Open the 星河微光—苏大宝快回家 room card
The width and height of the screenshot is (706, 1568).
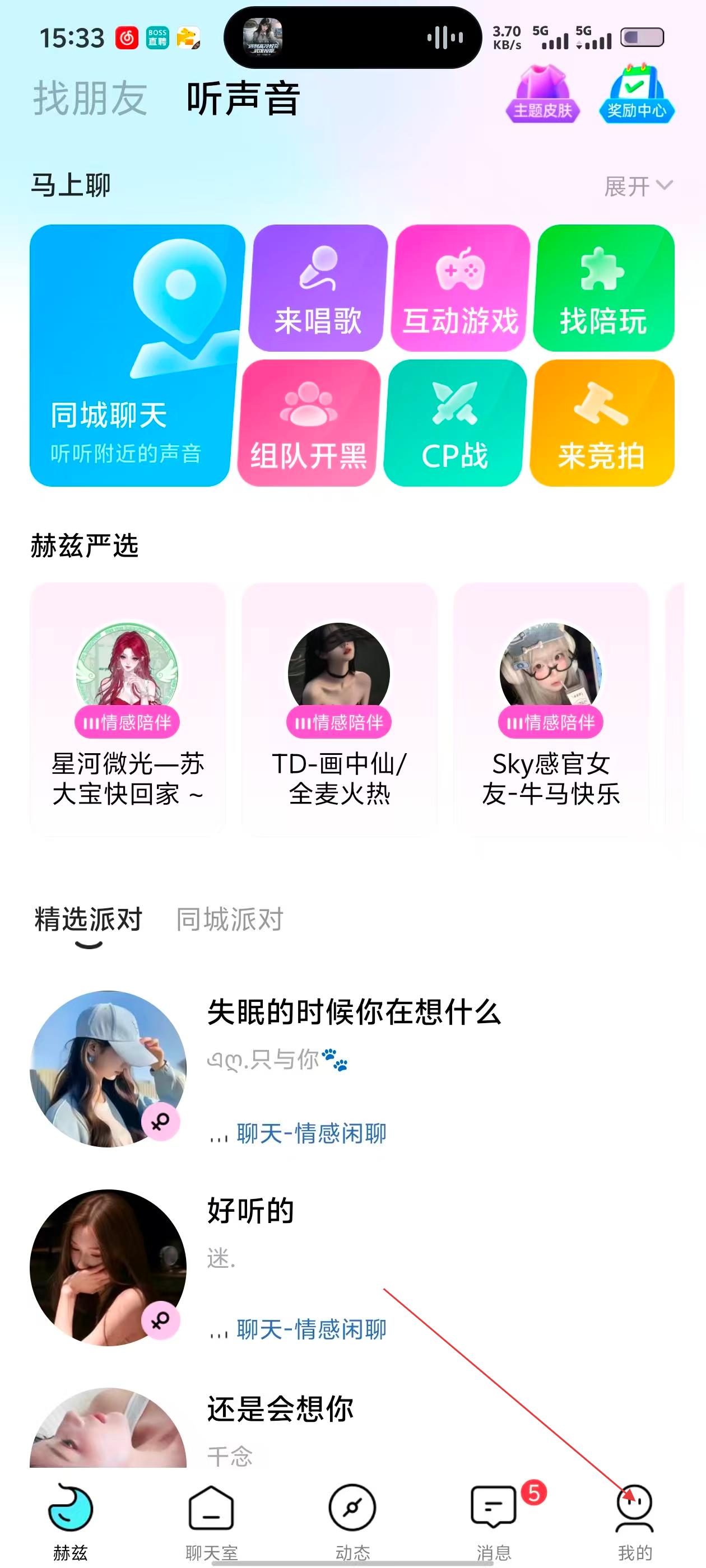coord(128,708)
